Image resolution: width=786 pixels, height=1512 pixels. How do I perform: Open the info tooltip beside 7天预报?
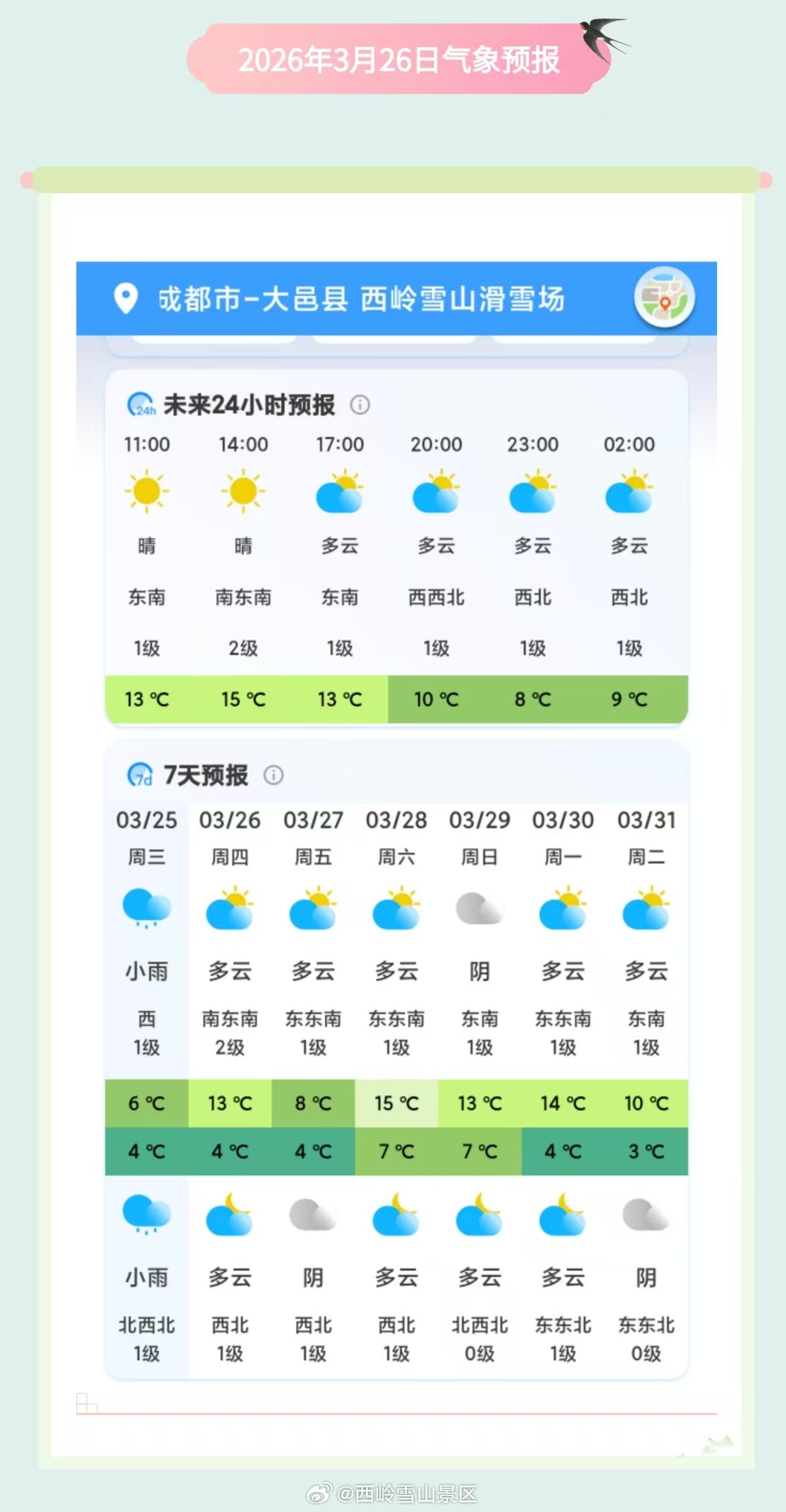click(274, 775)
